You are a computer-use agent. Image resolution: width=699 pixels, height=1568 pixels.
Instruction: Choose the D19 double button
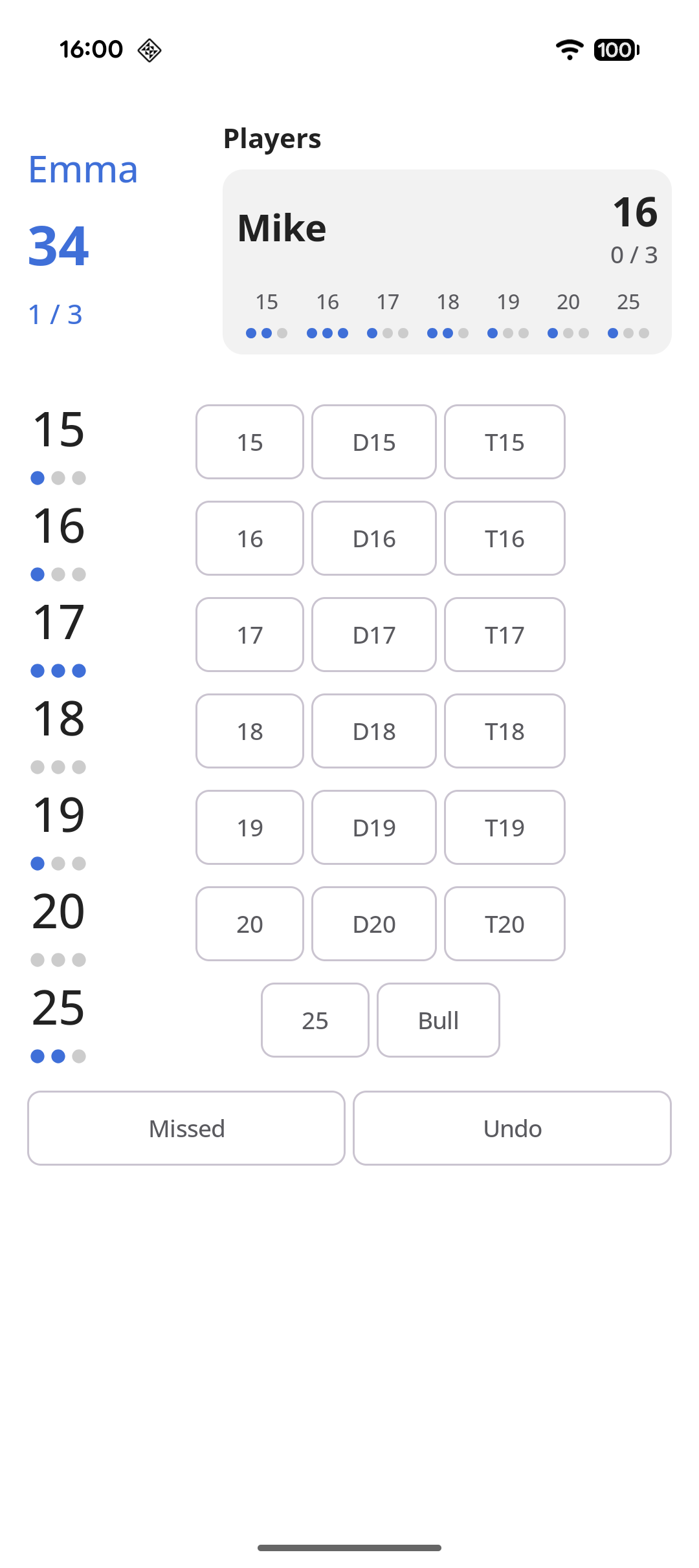pos(374,827)
